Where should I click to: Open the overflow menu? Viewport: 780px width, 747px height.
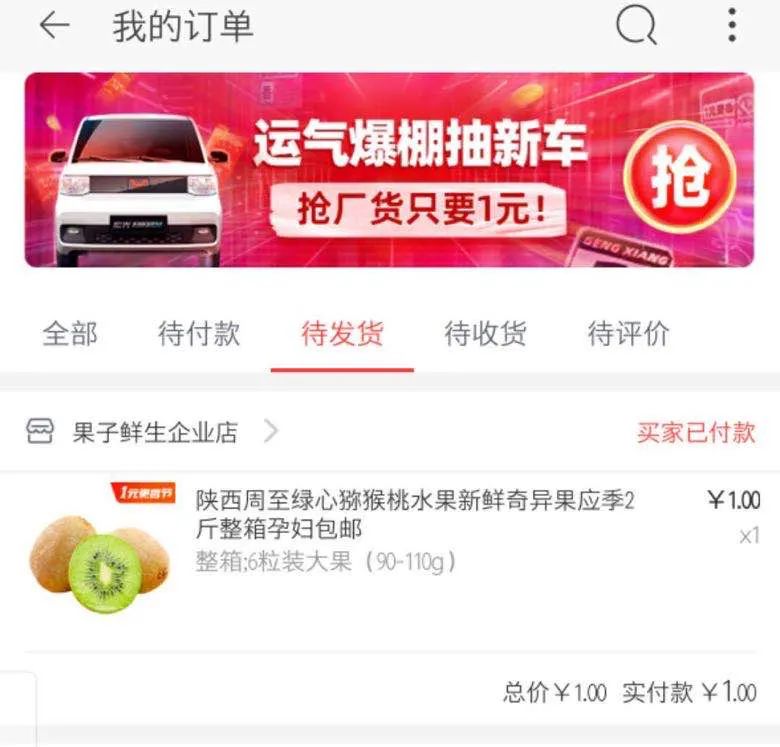pos(732,26)
